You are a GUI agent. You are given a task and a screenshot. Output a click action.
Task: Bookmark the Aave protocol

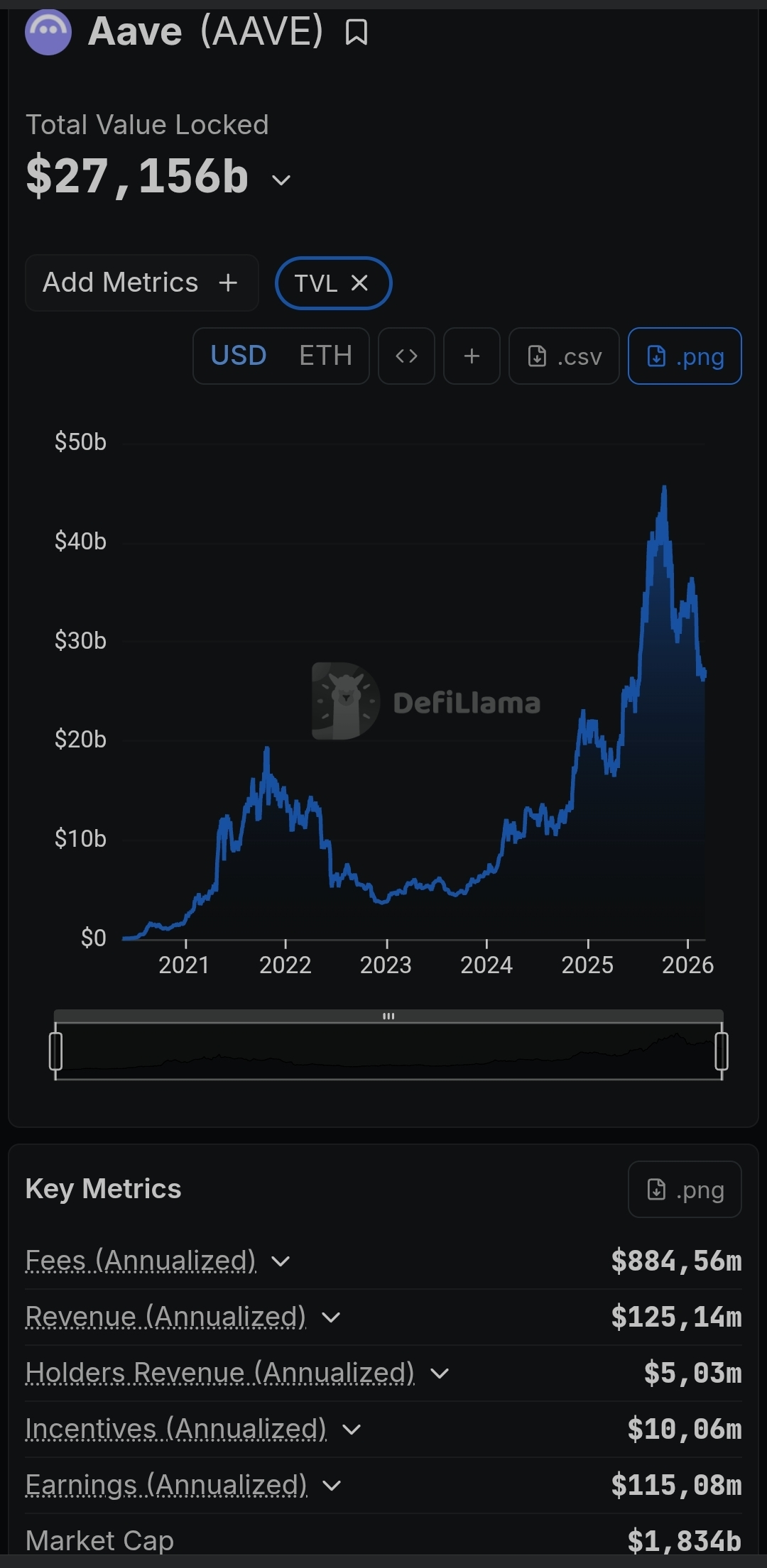[356, 33]
